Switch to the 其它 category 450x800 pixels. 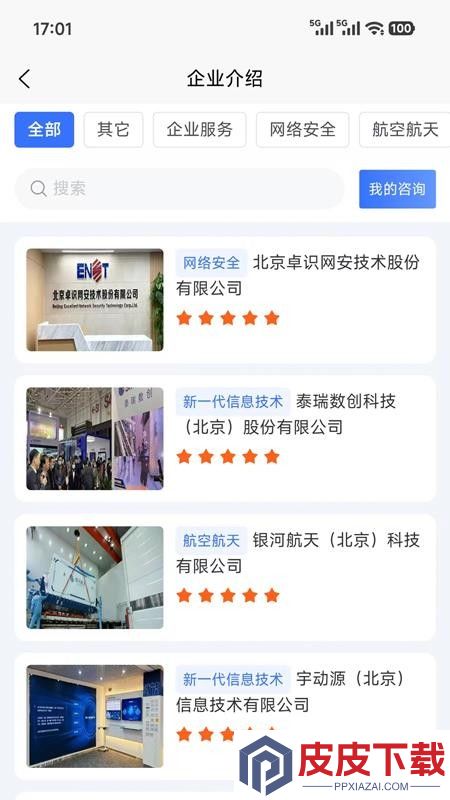[x=113, y=130]
